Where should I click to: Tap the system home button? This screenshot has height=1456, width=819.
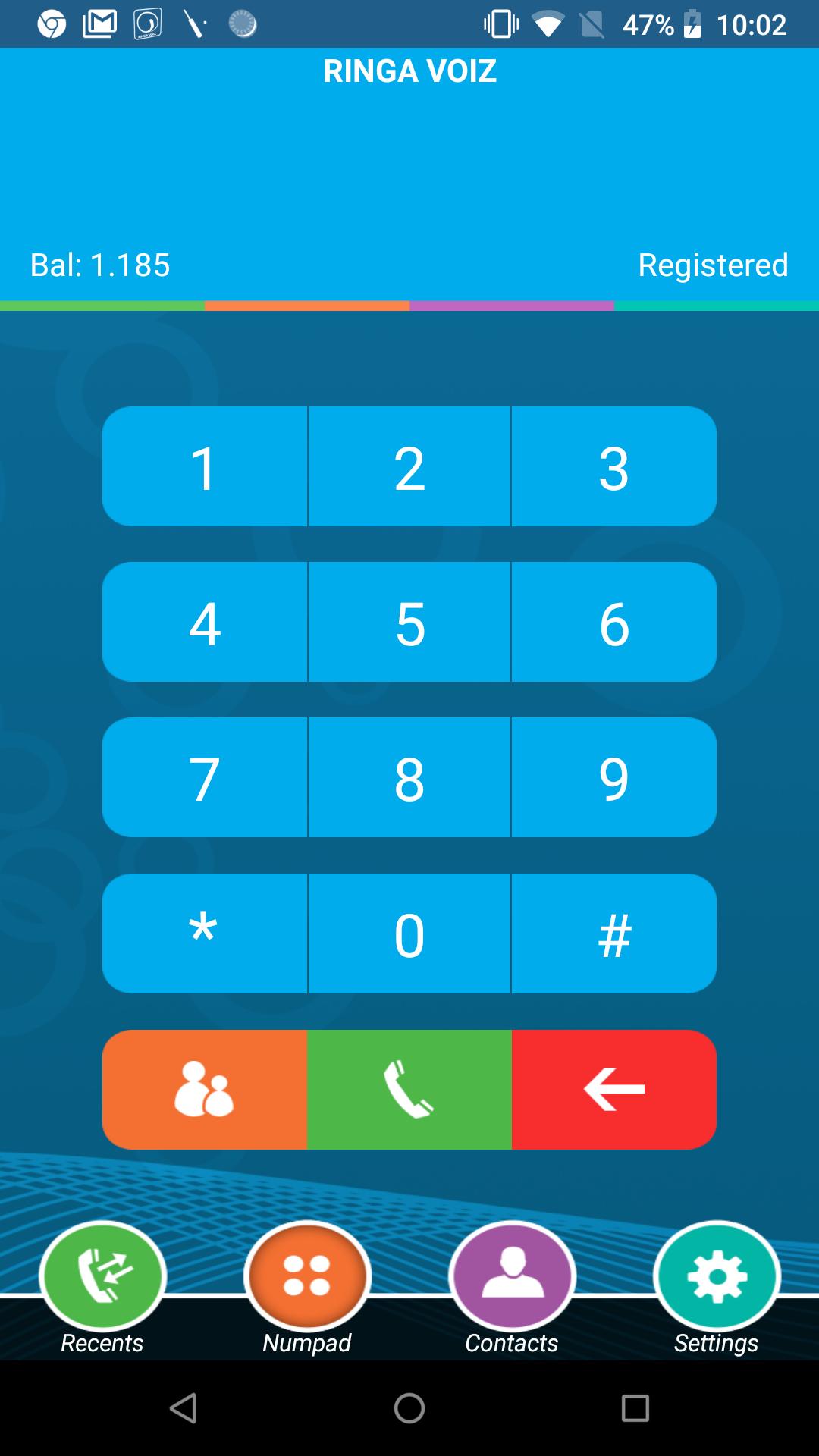pos(409,1408)
